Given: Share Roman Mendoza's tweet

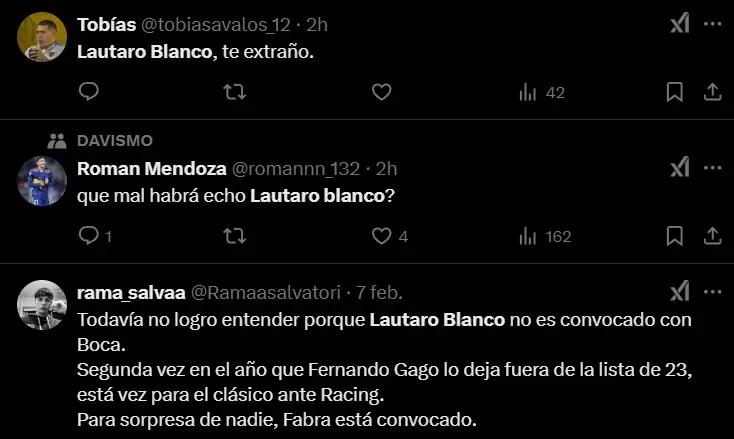Looking at the screenshot, I should click(712, 236).
